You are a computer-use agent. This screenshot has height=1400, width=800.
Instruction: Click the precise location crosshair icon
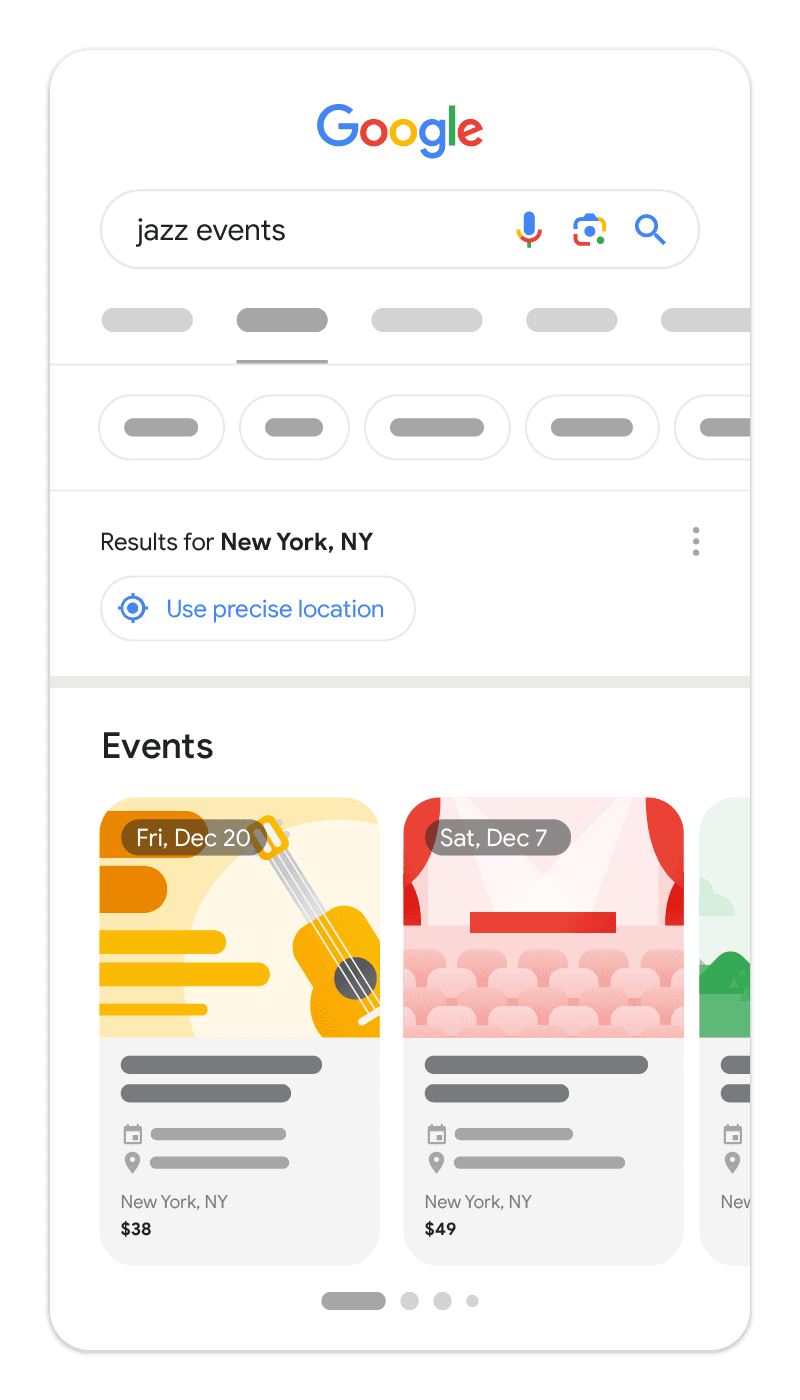coord(132,608)
